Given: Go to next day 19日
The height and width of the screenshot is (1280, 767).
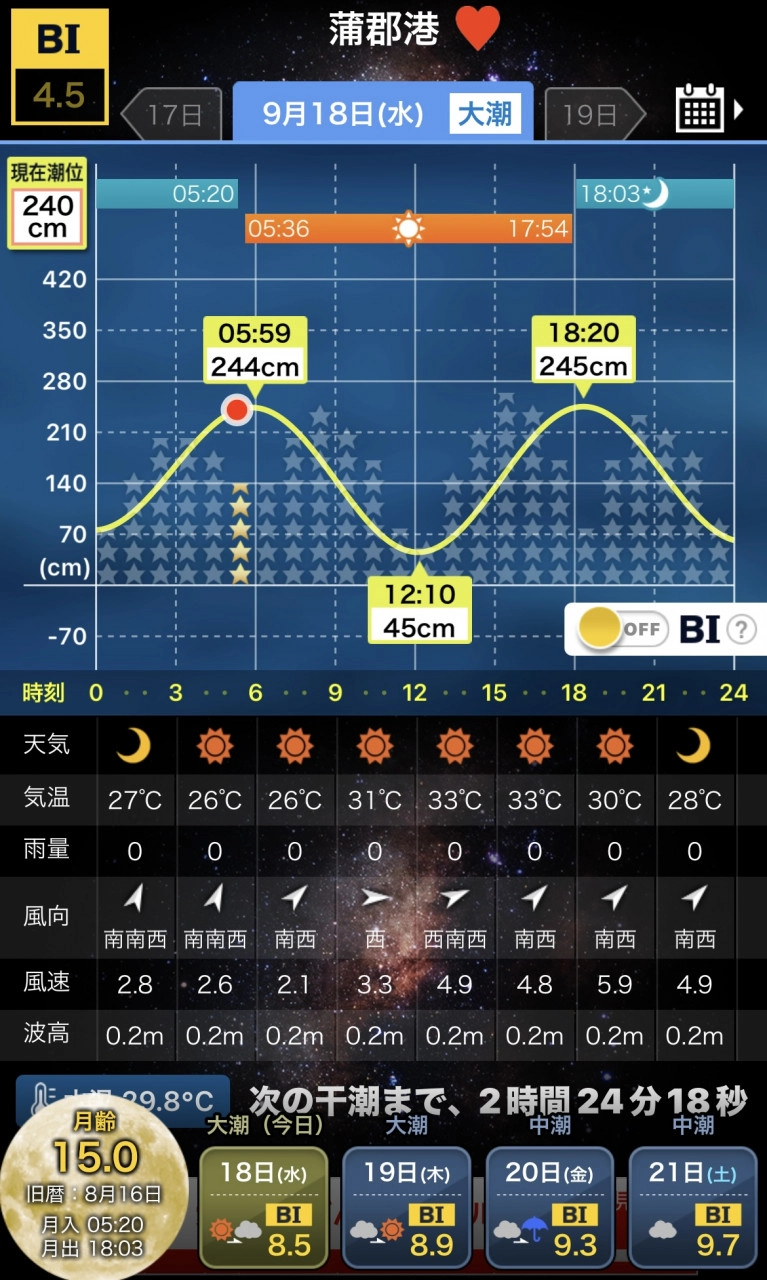Looking at the screenshot, I should [592, 114].
